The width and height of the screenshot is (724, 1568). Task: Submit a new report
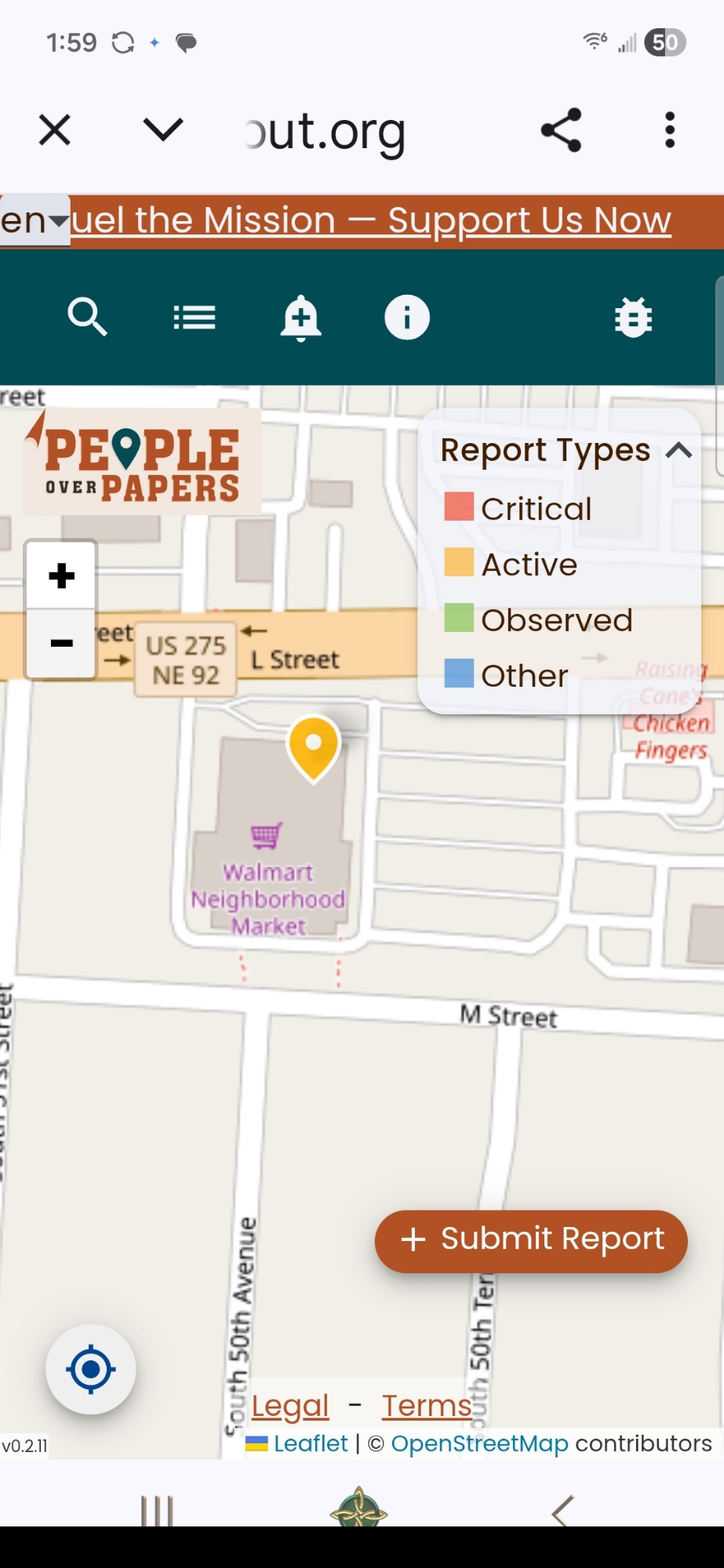[531, 1240]
